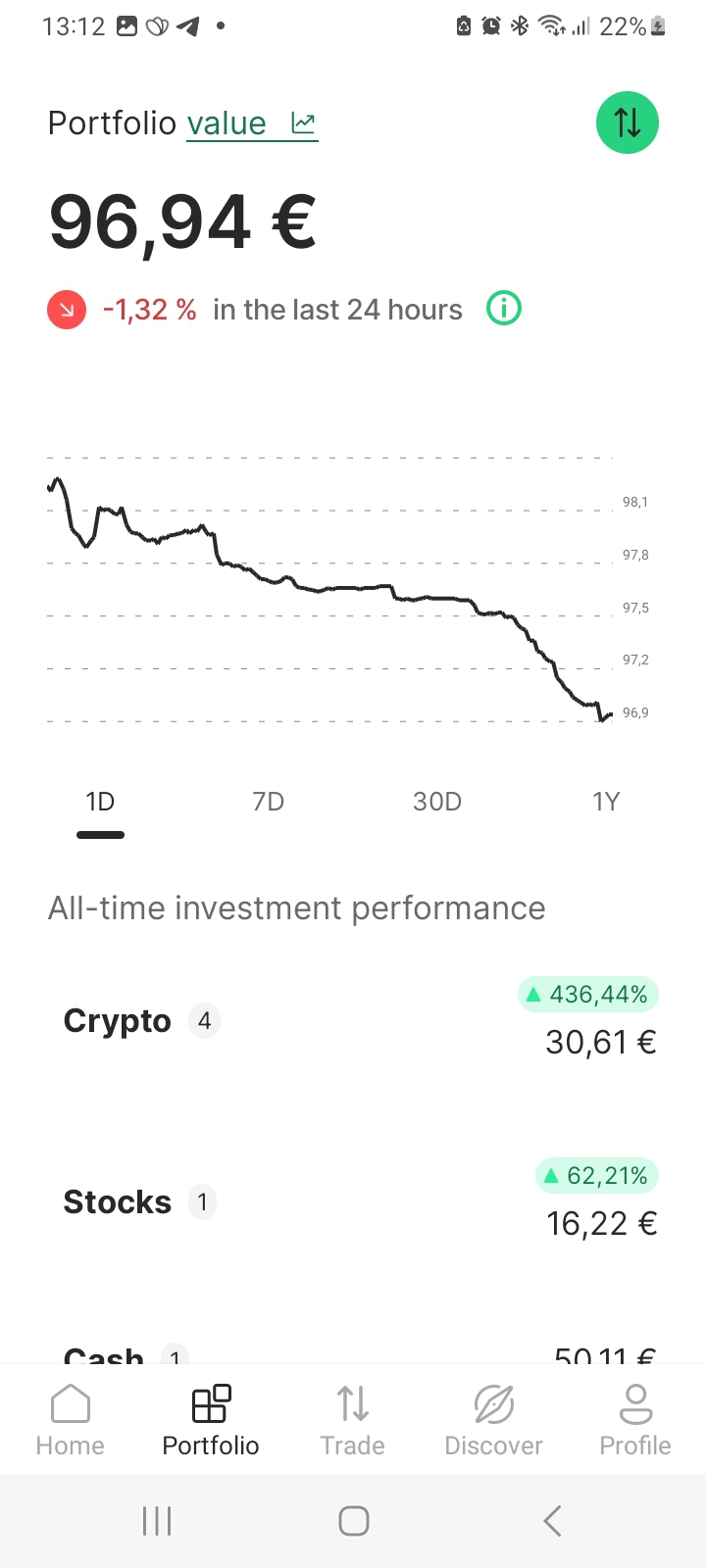Tap the Portfolio tab

click(x=211, y=1419)
